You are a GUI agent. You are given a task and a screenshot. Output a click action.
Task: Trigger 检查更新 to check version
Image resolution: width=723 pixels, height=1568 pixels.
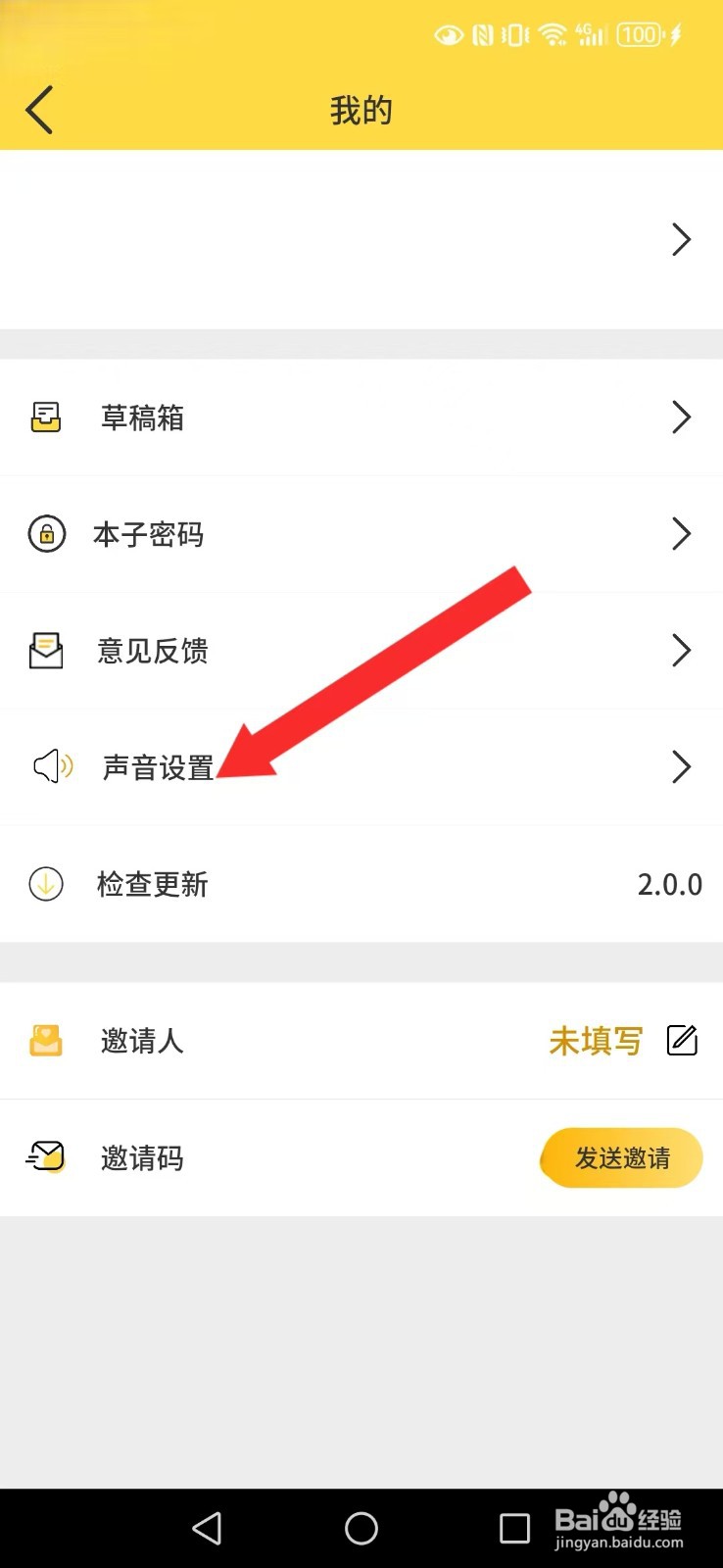click(x=153, y=884)
